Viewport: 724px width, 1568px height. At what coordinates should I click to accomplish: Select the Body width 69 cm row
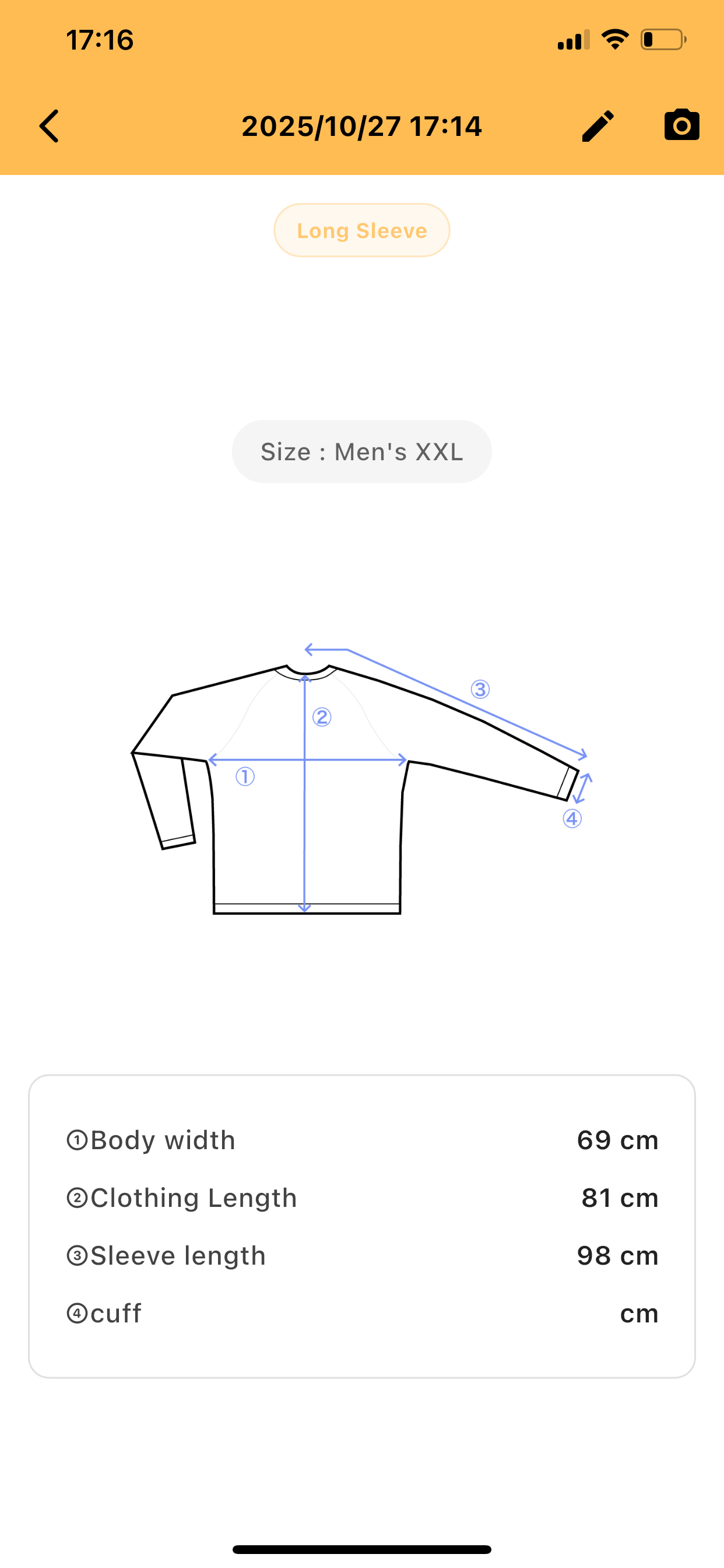pyautogui.click(x=361, y=1140)
